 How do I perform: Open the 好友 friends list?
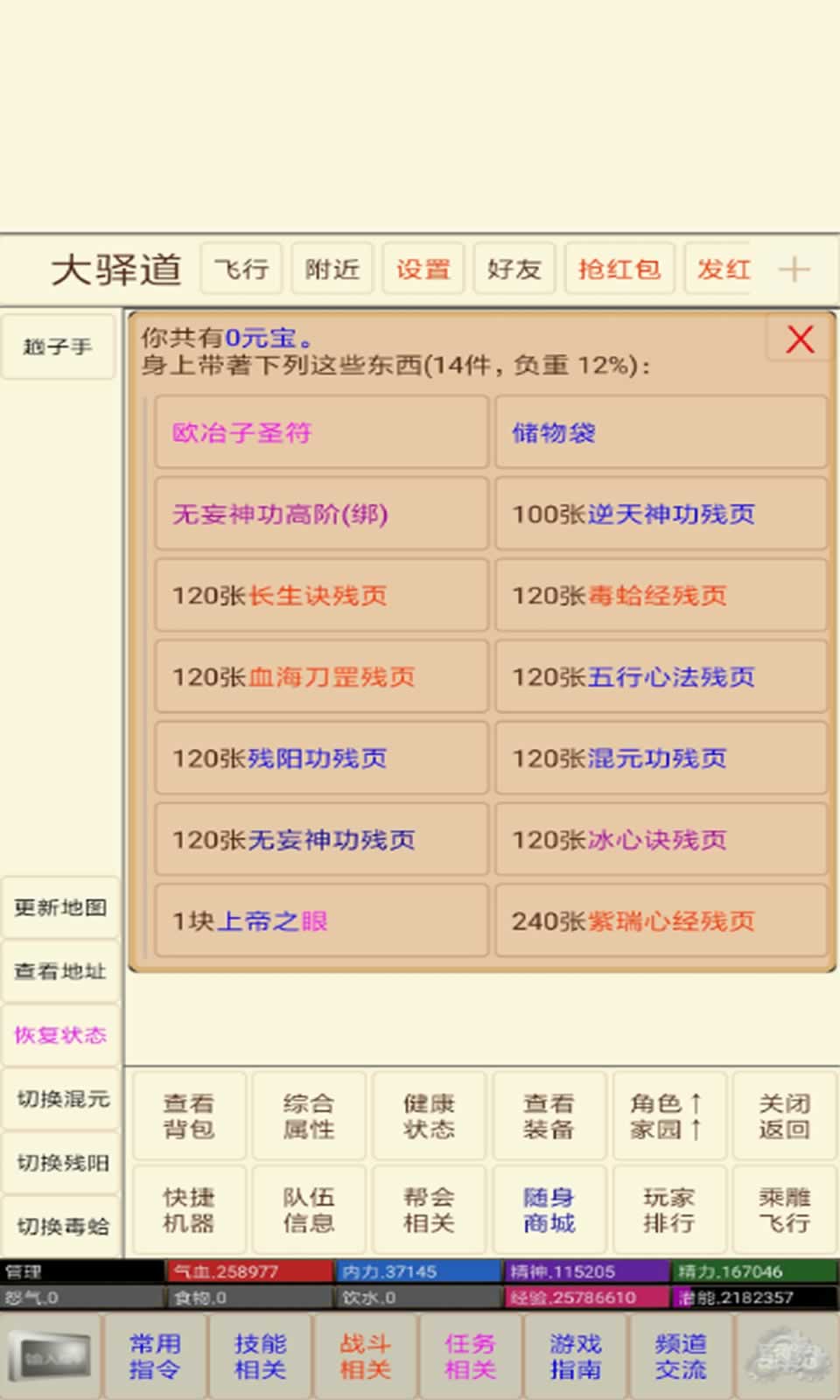click(x=514, y=269)
